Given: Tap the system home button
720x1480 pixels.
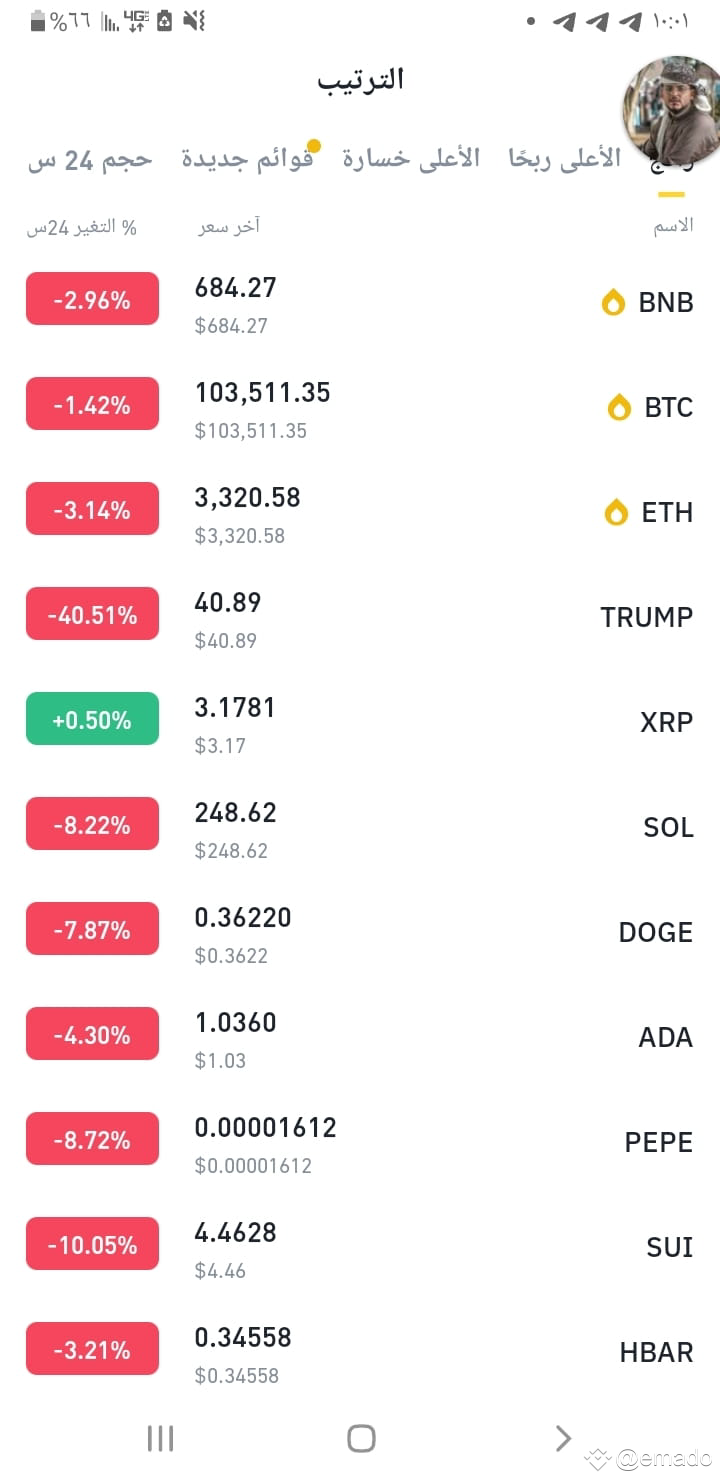Looking at the screenshot, I should [361, 1438].
